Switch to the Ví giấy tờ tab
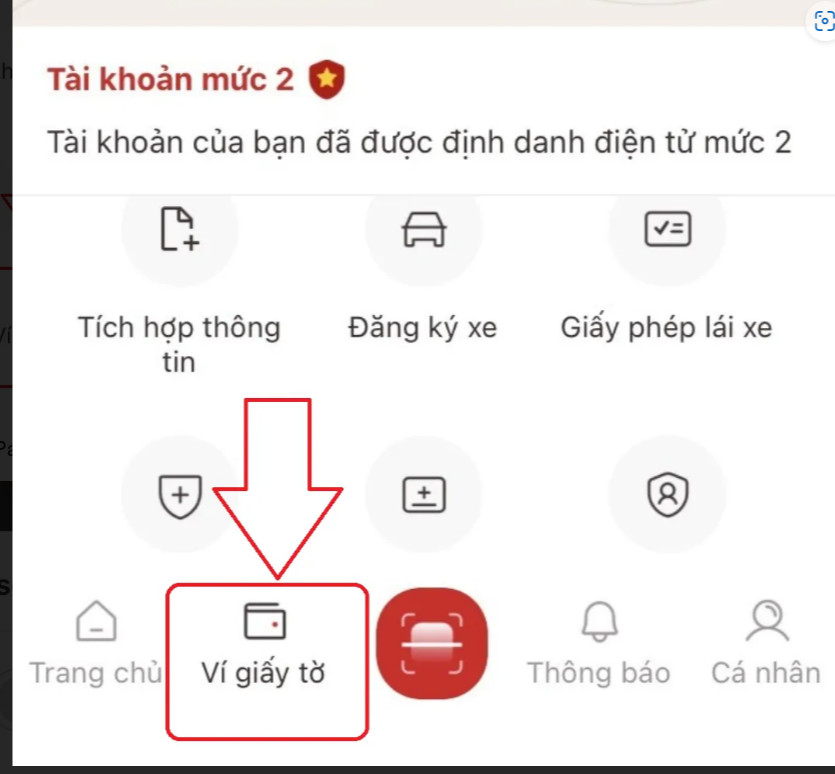The height and width of the screenshot is (774, 835). point(266,646)
